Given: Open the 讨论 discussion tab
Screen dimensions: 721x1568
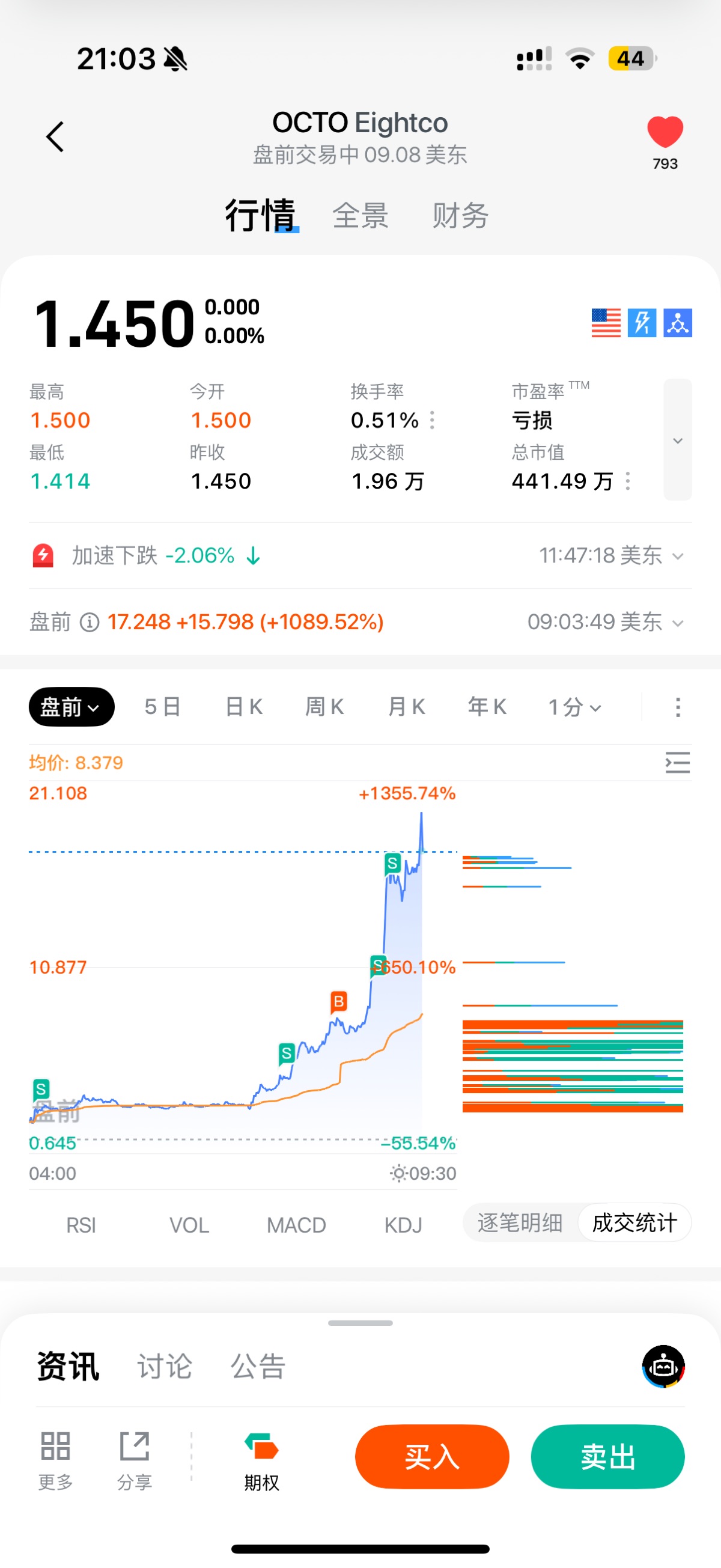Looking at the screenshot, I should 164,1367.
